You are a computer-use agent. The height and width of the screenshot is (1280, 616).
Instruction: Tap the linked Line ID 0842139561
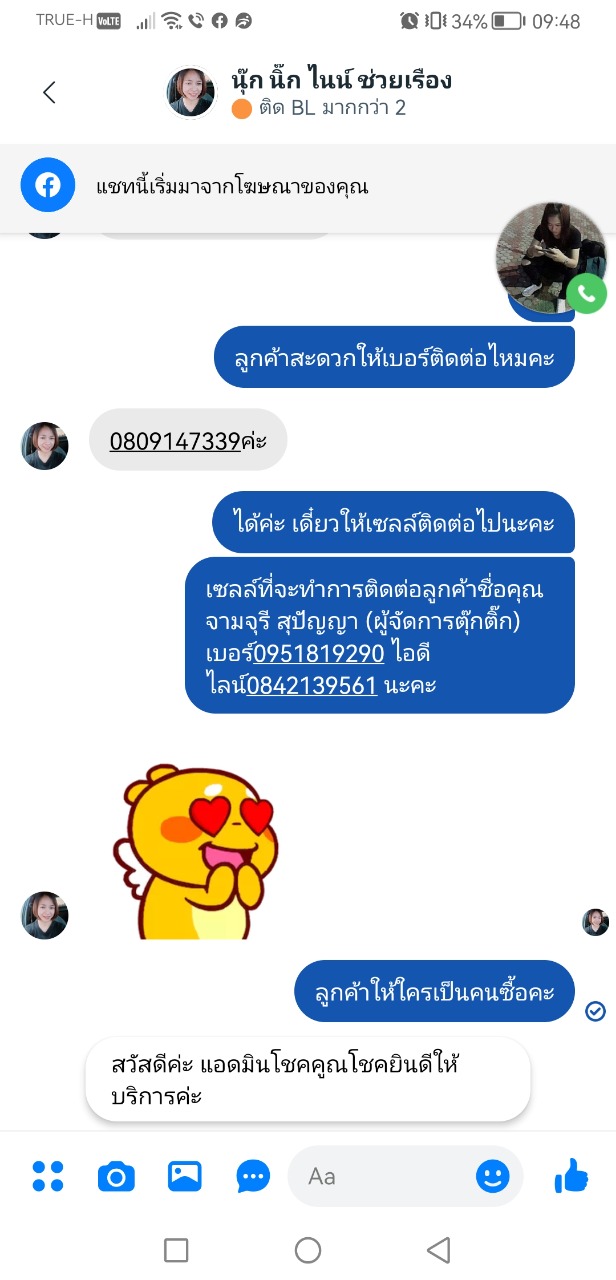[311, 685]
